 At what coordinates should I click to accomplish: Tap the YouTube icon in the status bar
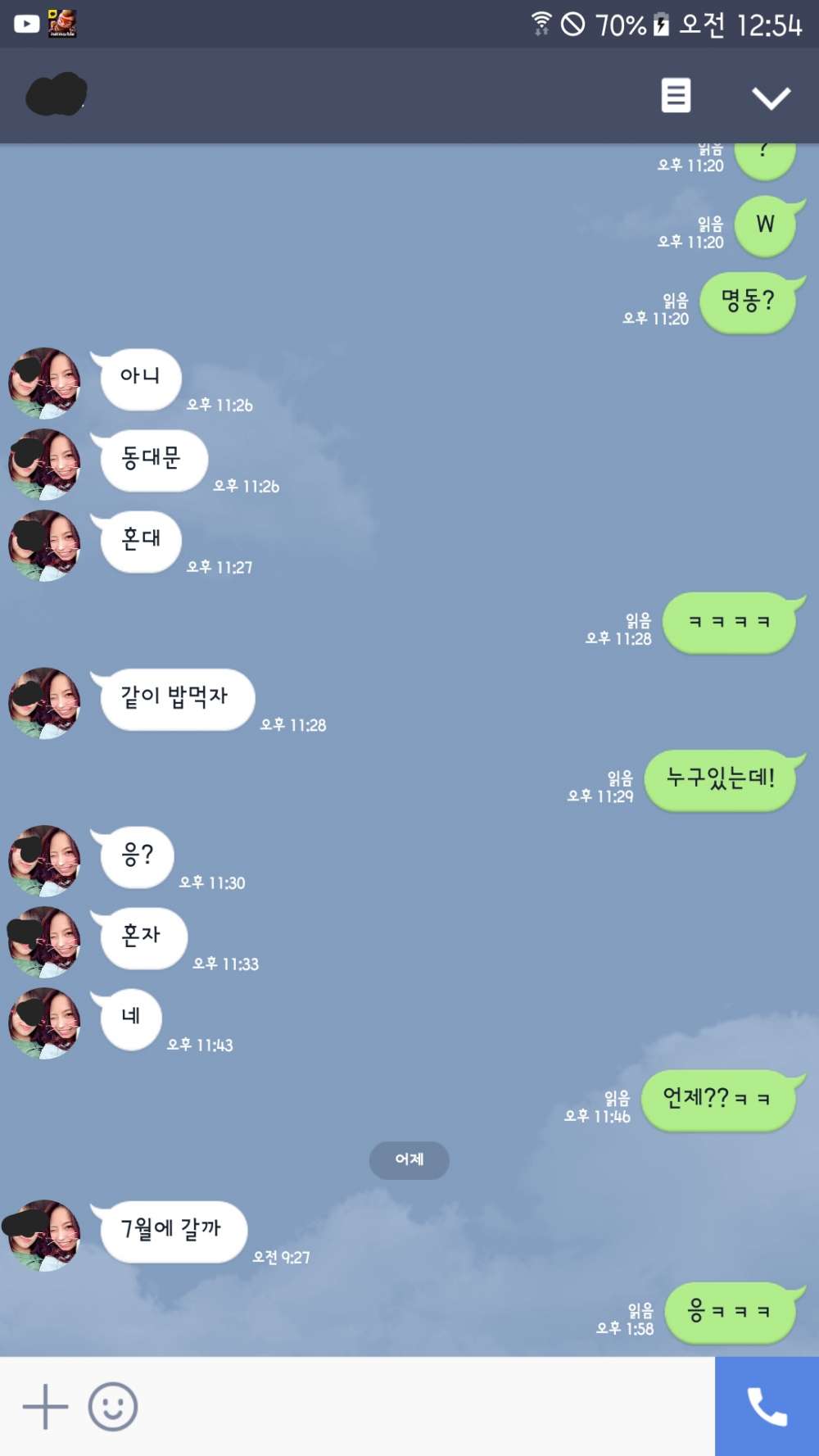point(25,23)
